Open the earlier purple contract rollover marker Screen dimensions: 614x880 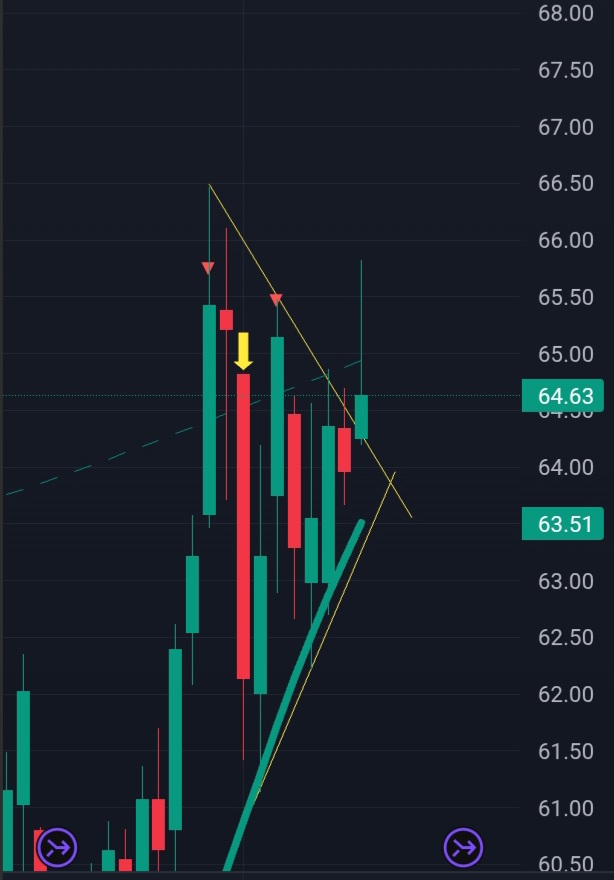click(x=57, y=849)
